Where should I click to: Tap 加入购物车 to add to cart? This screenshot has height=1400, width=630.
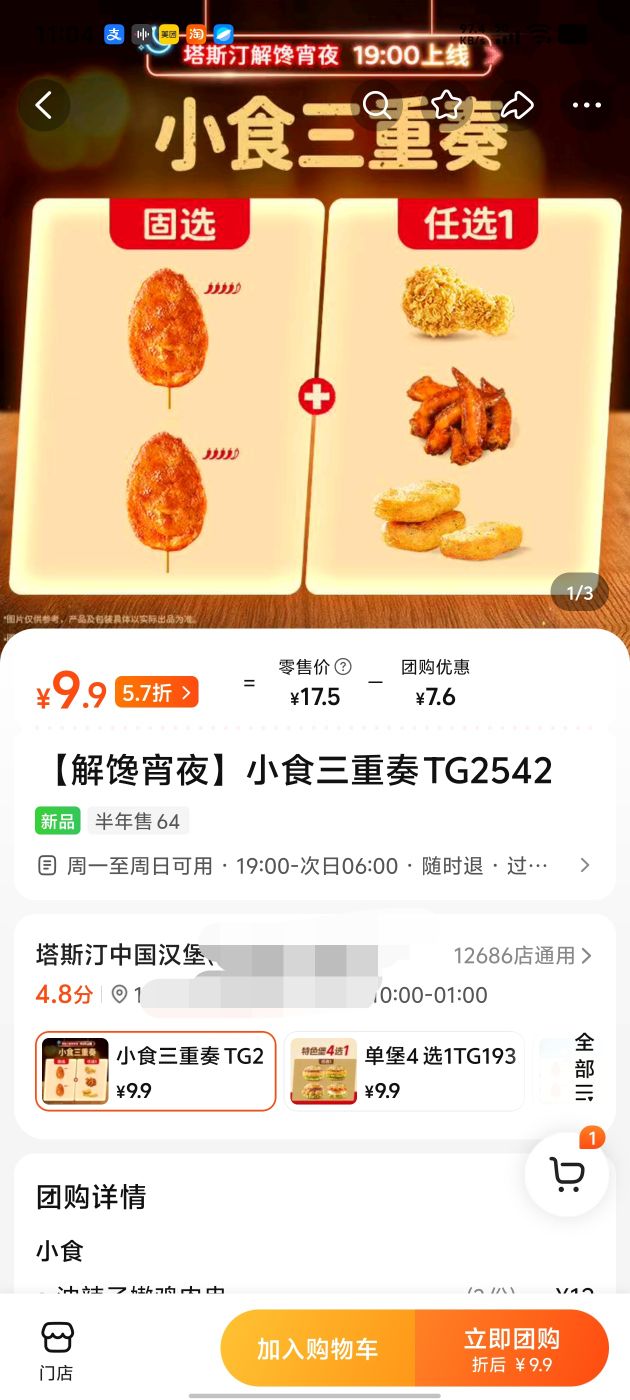(318, 1349)
